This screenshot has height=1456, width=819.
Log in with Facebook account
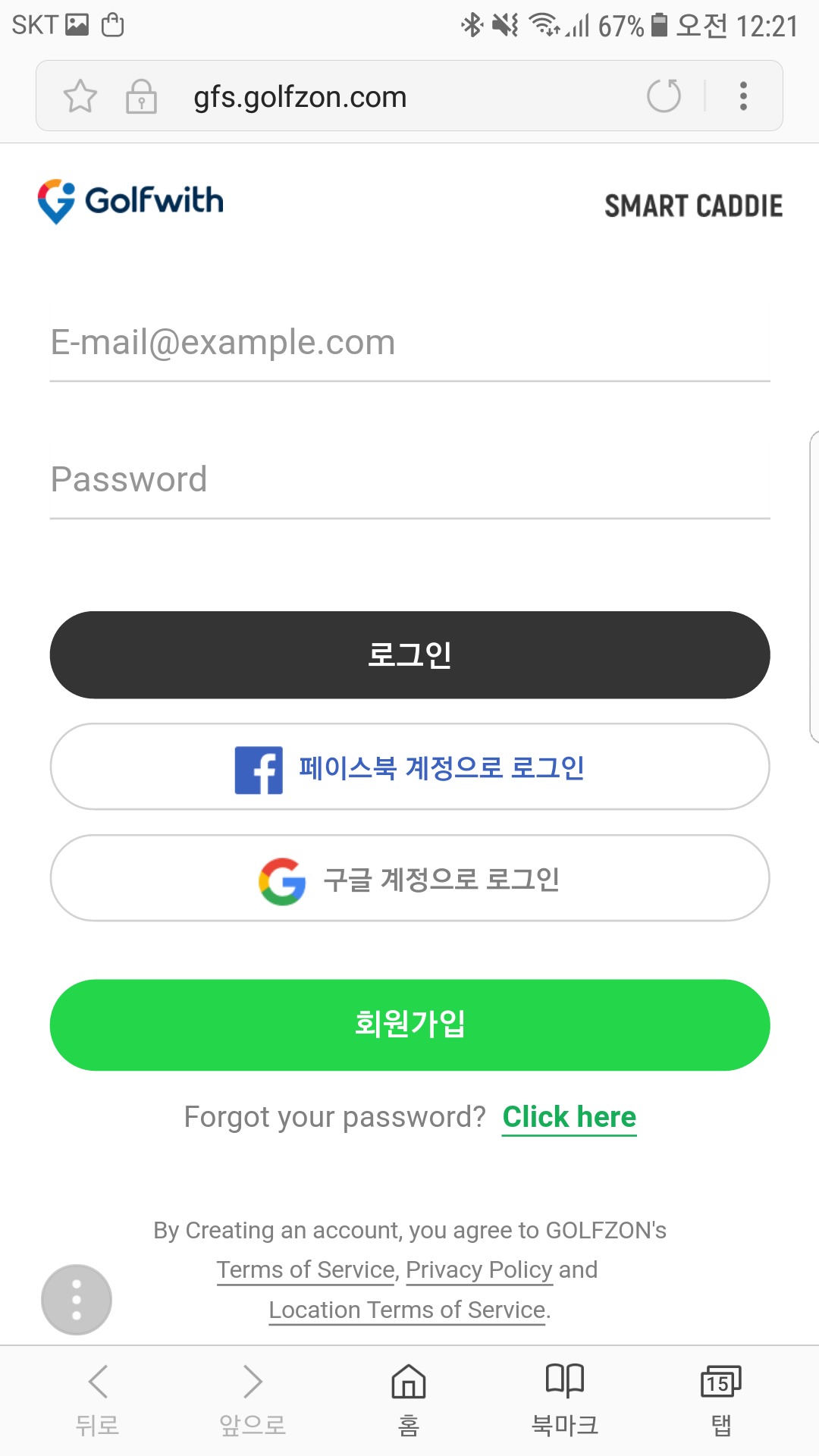point(409,767)
